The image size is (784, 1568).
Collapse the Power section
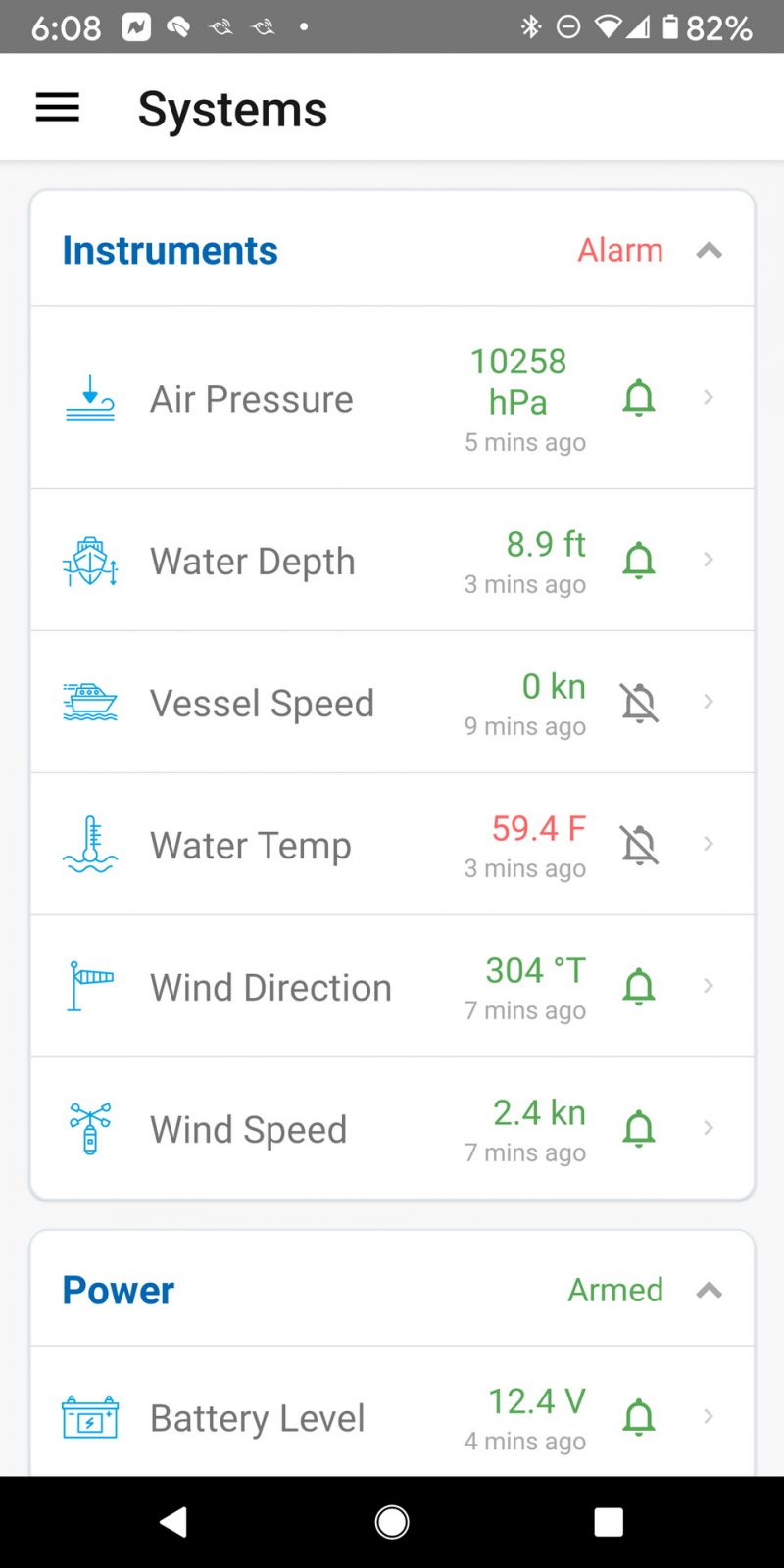709,1291
